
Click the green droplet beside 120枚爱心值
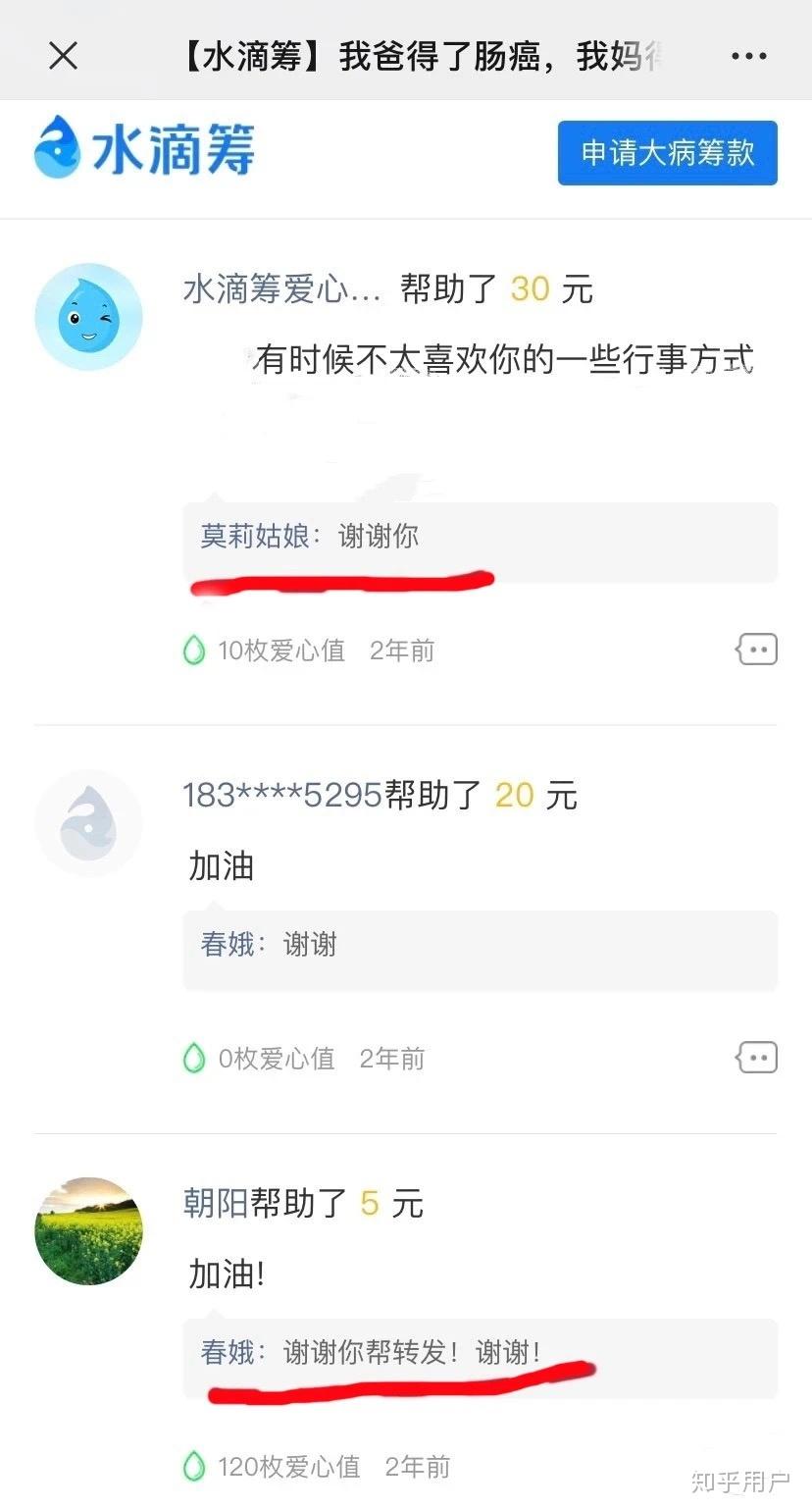[x=193, y=1466]
